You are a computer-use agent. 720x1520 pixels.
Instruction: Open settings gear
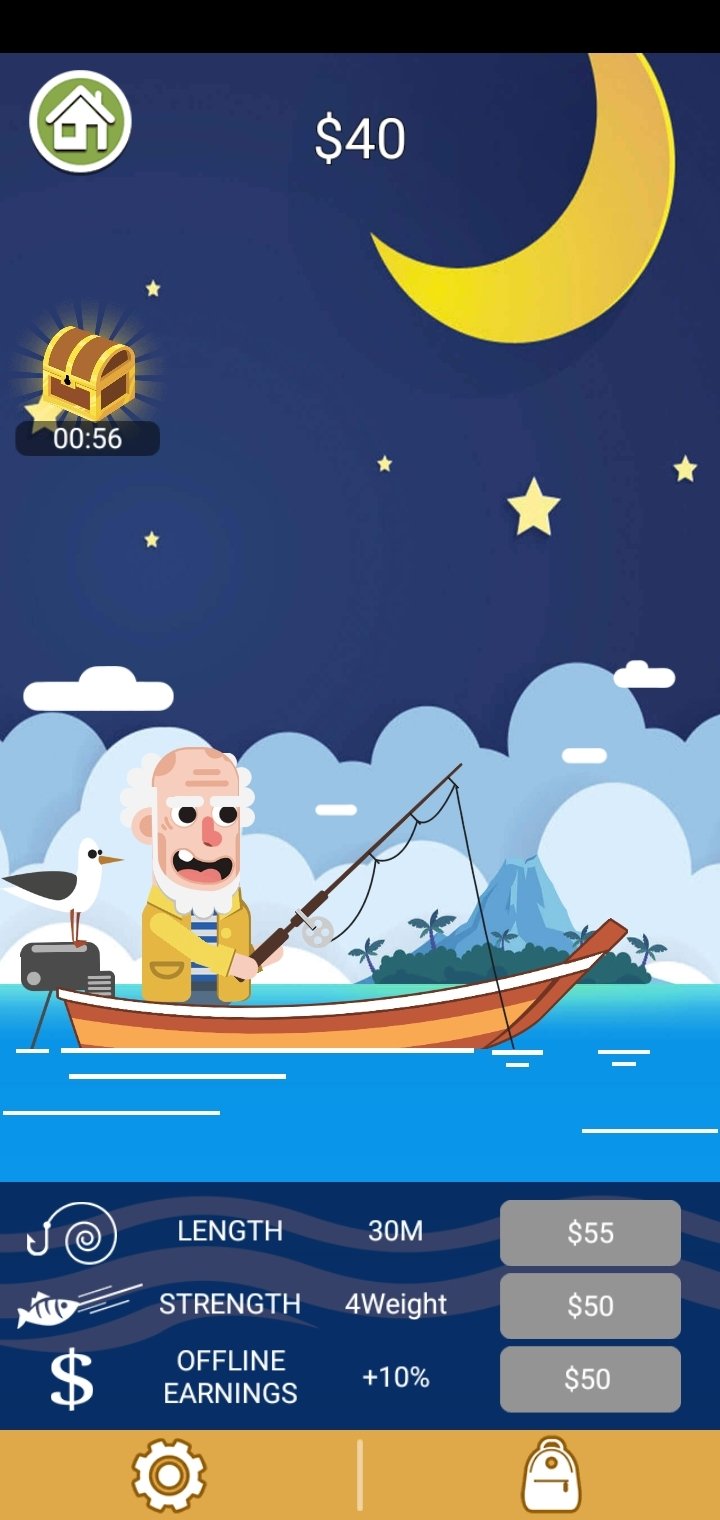coord(169,1475)
